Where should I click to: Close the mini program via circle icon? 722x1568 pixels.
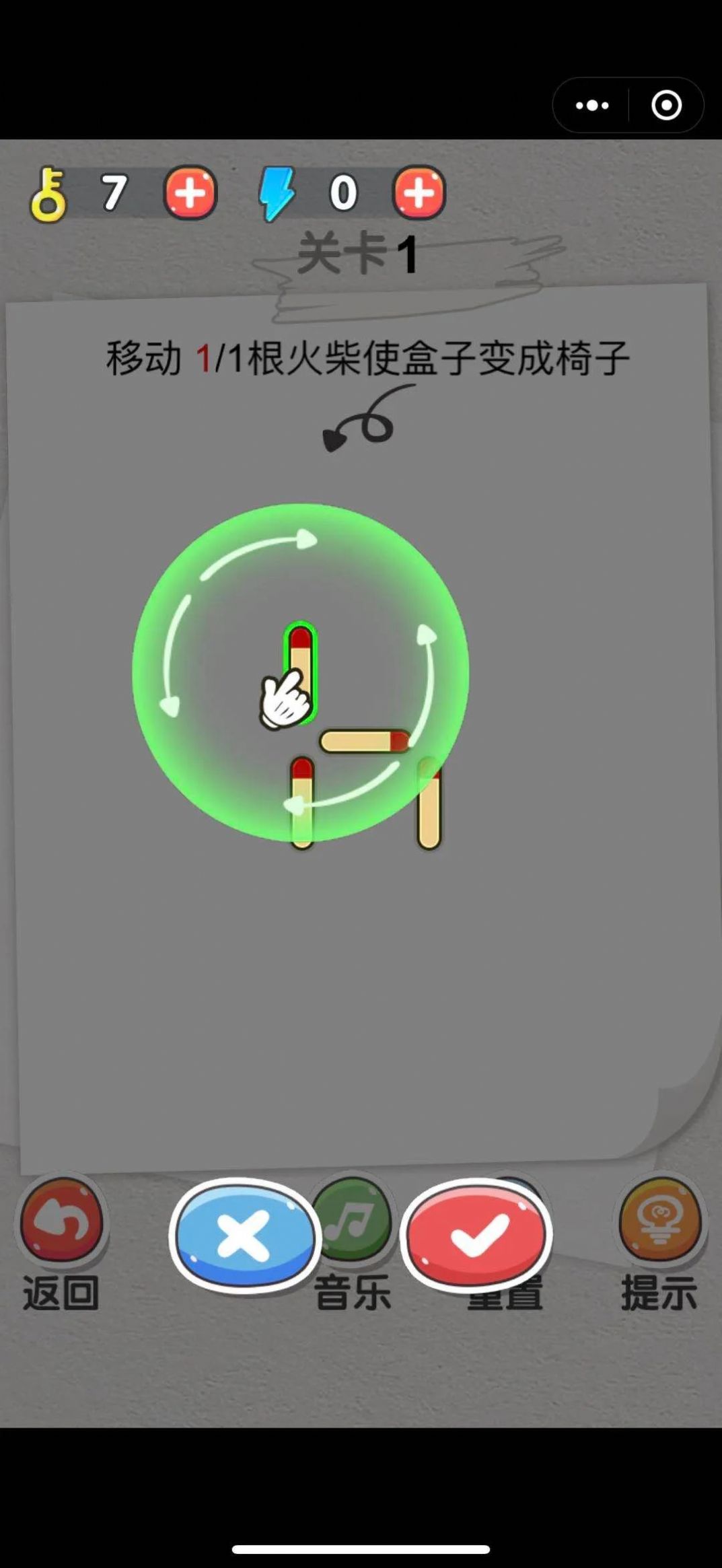click(x=666, y=106)
